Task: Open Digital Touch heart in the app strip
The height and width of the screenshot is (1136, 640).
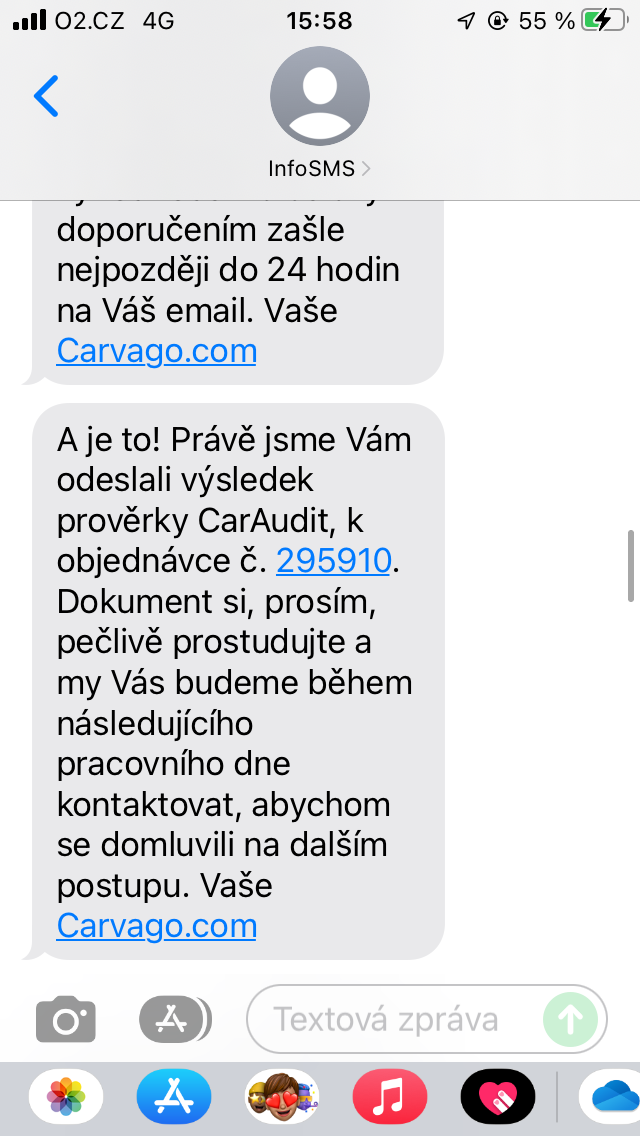Action: pos(498,1097)
